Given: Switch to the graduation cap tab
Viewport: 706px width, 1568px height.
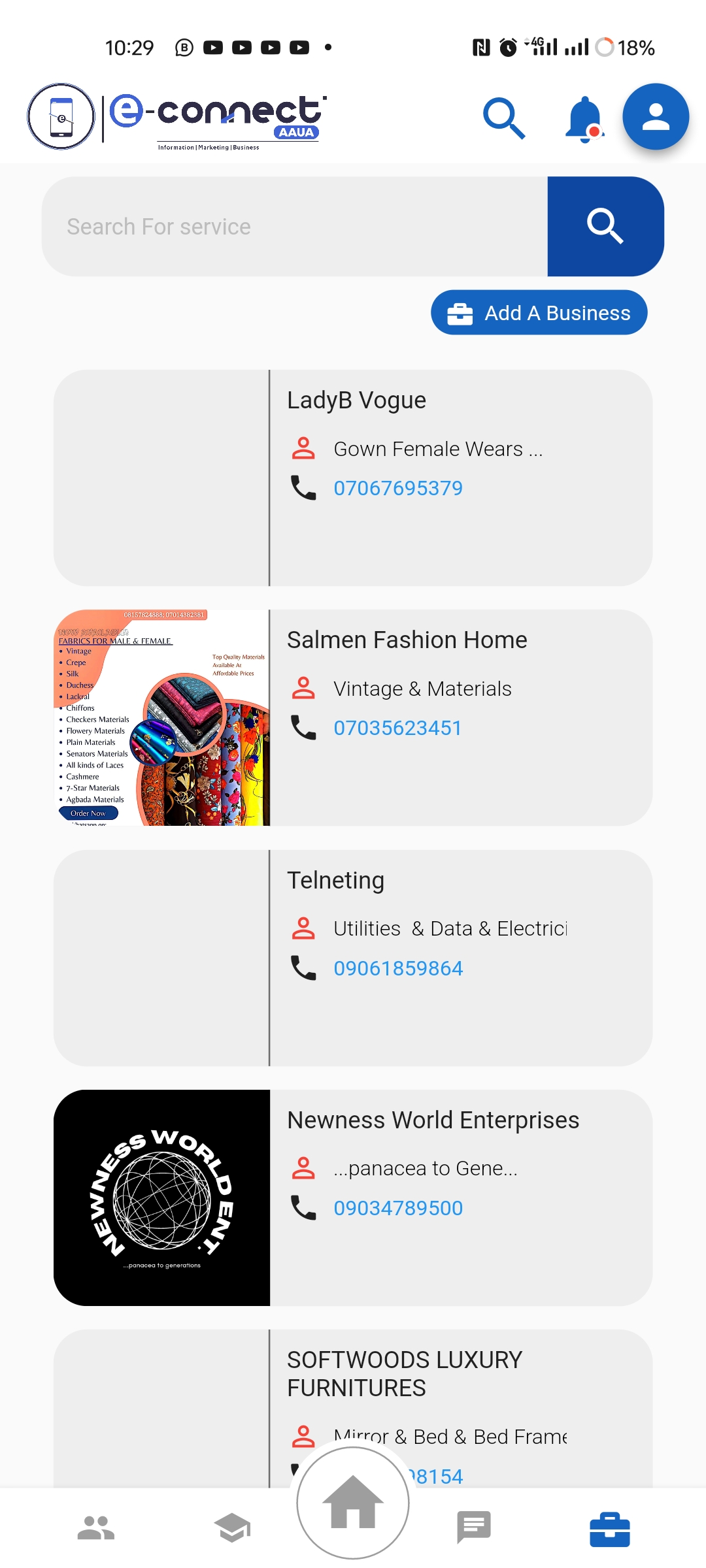Looking at the screenshot, I should [x=232, y=1529].
